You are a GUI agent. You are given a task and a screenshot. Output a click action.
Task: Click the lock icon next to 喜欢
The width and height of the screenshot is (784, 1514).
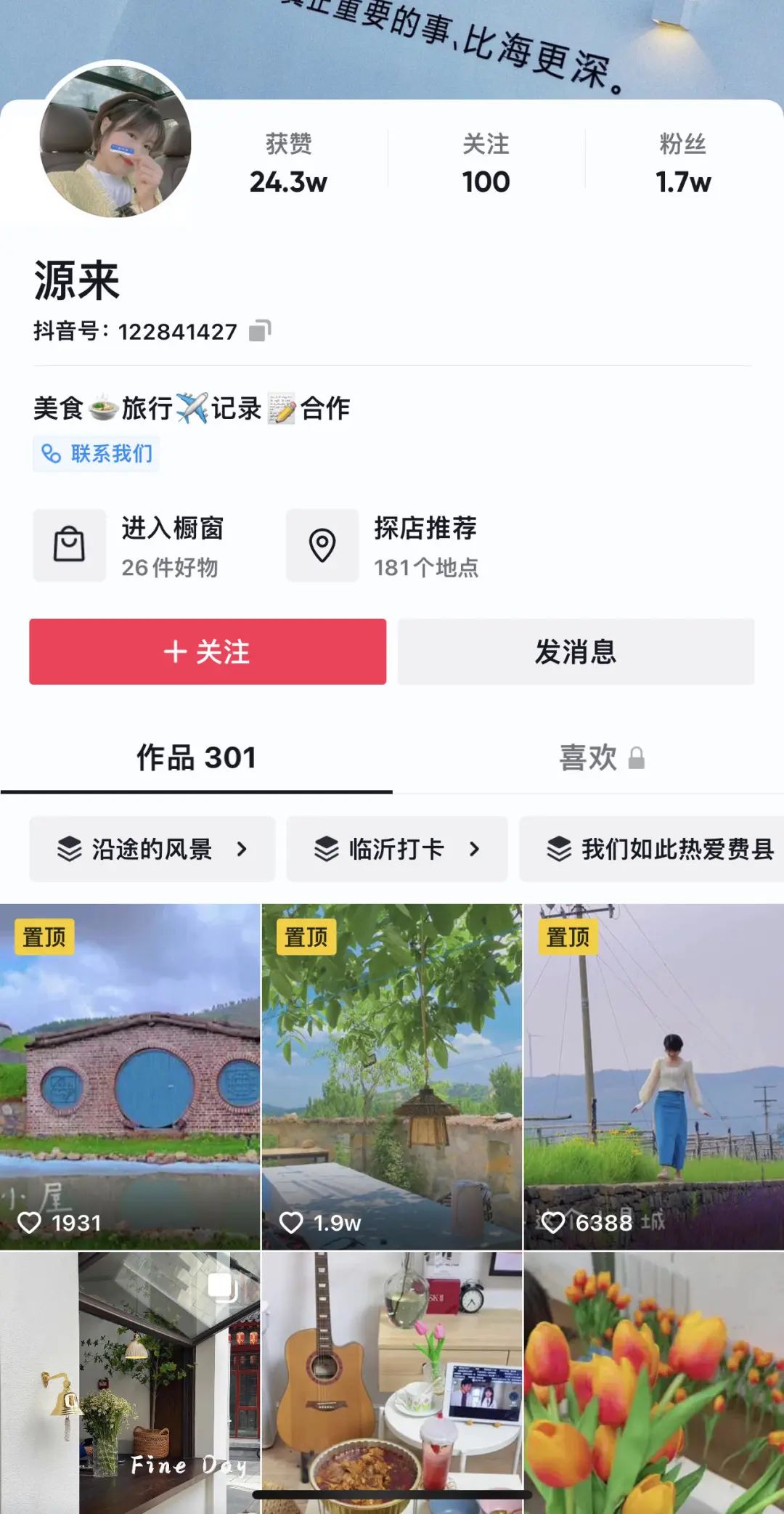click(x=638, y=759)
